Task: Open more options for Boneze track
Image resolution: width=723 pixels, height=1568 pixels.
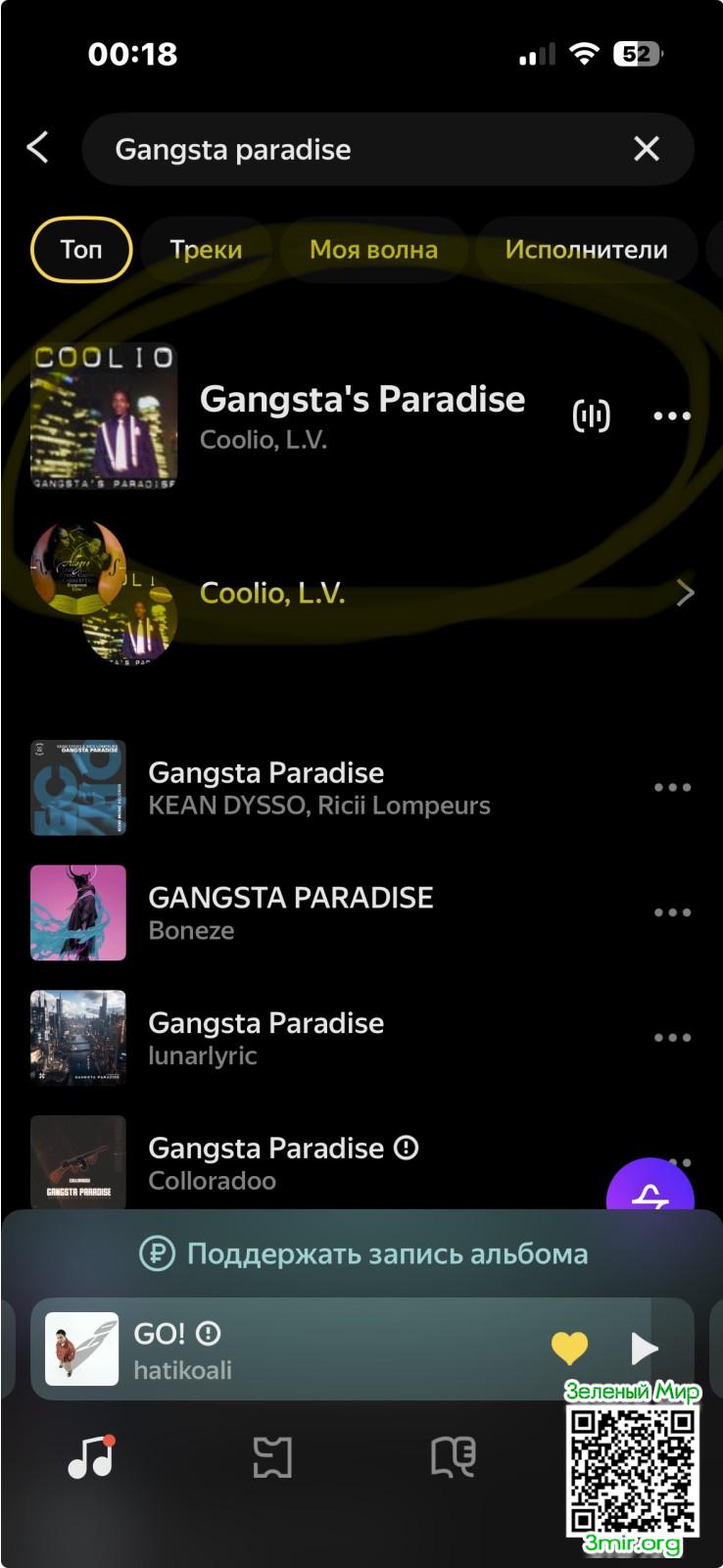Action: (x=672, y=912)
